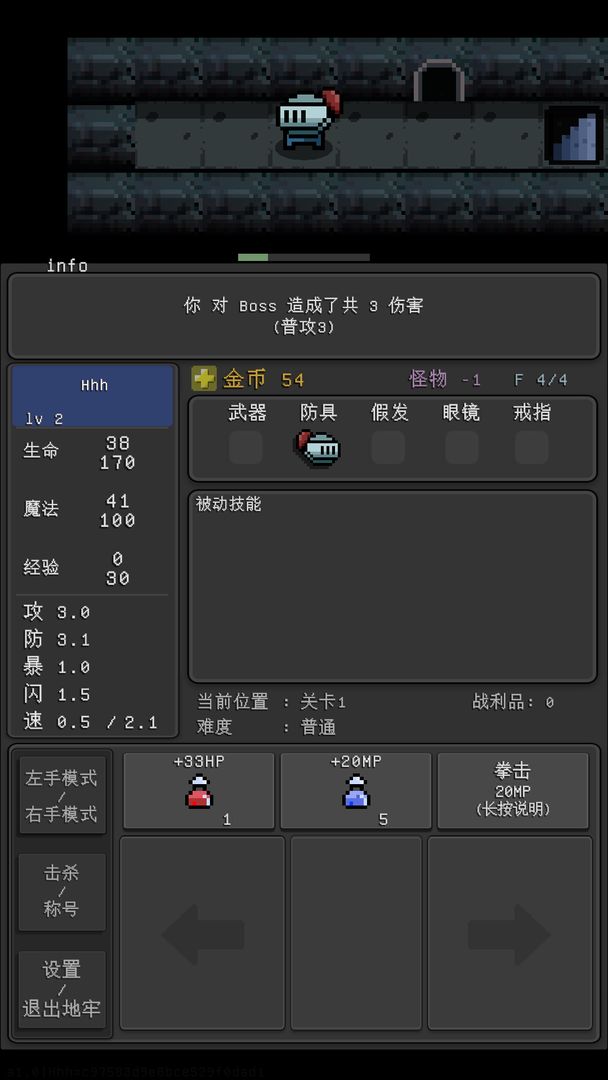Use the +33HP red potion

(x=198, y=791)
